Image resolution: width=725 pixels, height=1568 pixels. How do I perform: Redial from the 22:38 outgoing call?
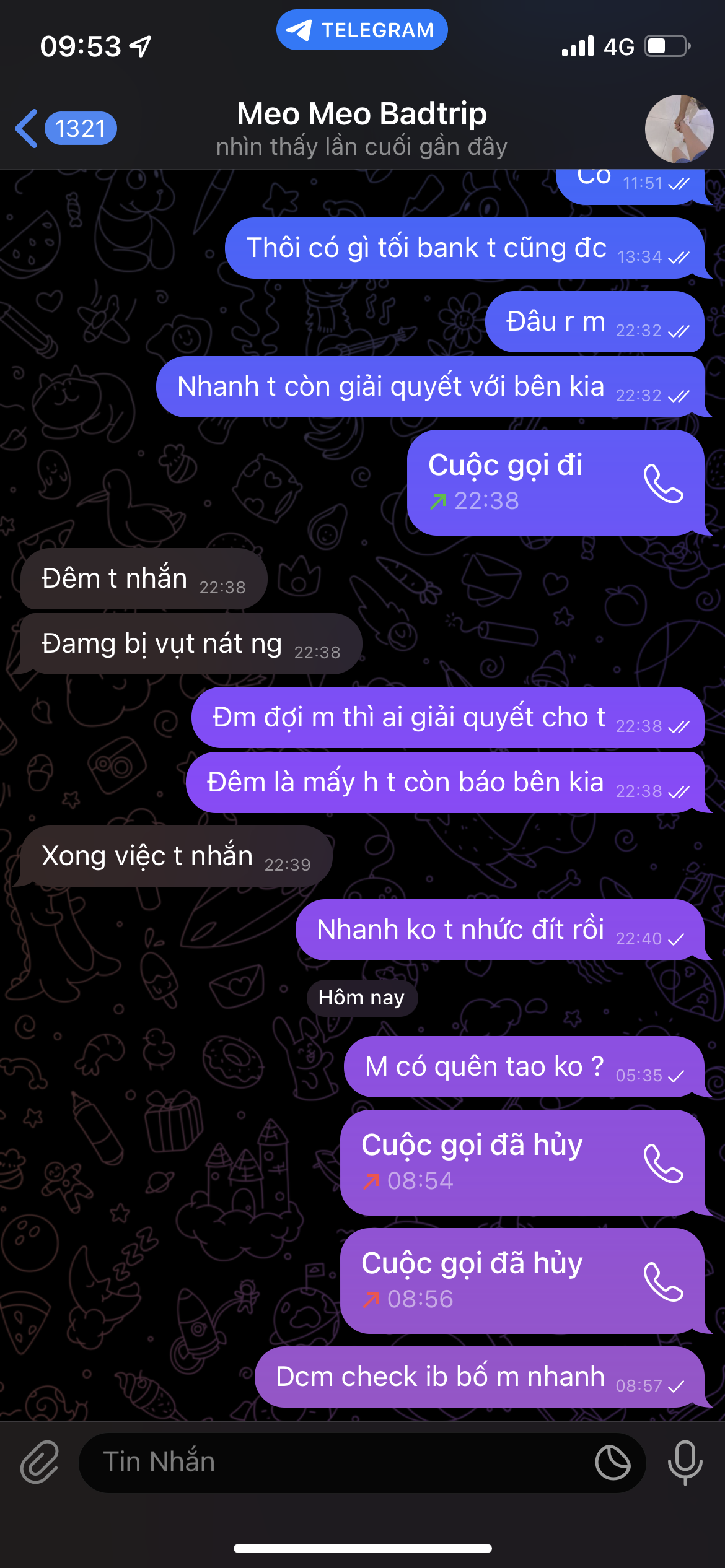point(663,483)
